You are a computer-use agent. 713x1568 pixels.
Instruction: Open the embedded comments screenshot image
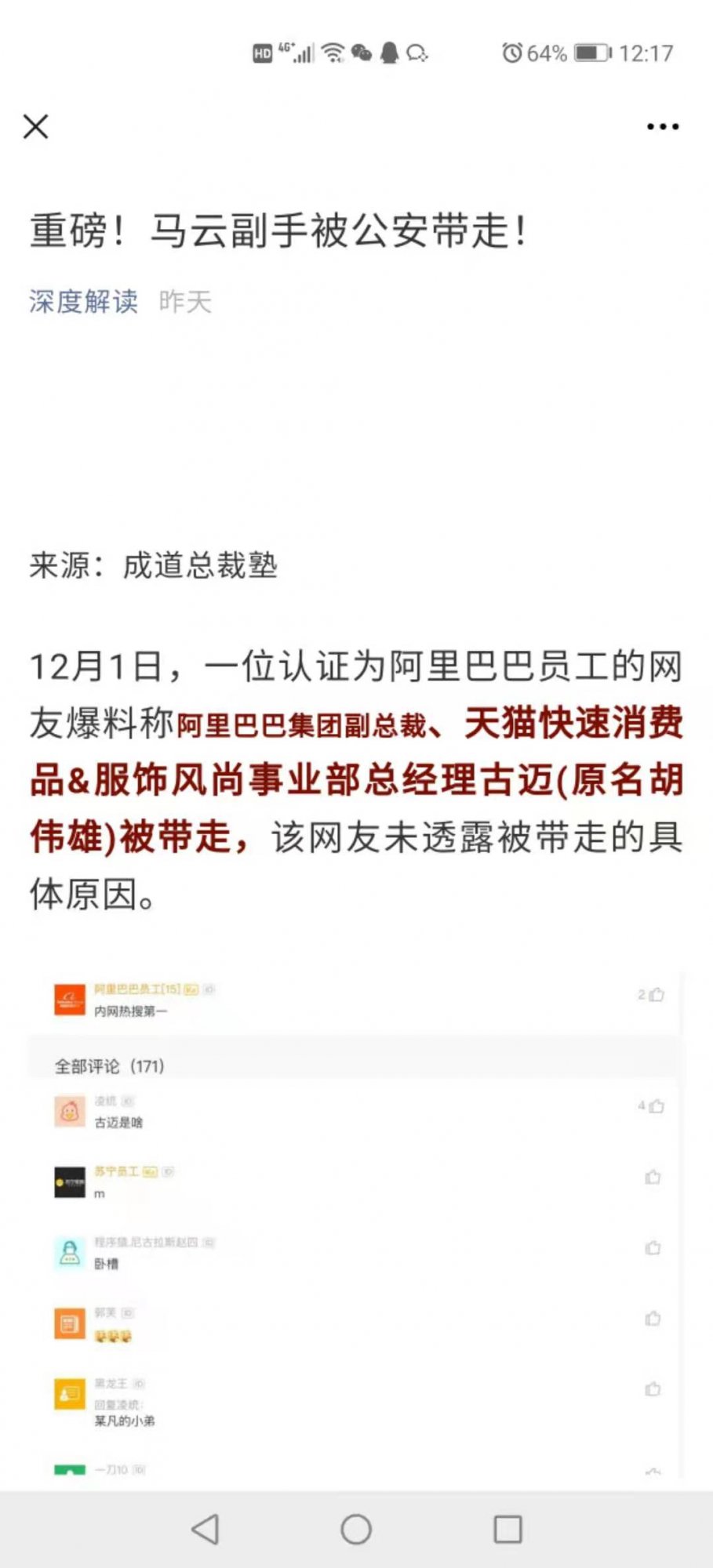pyautogui.click(x=356, y=1223)
